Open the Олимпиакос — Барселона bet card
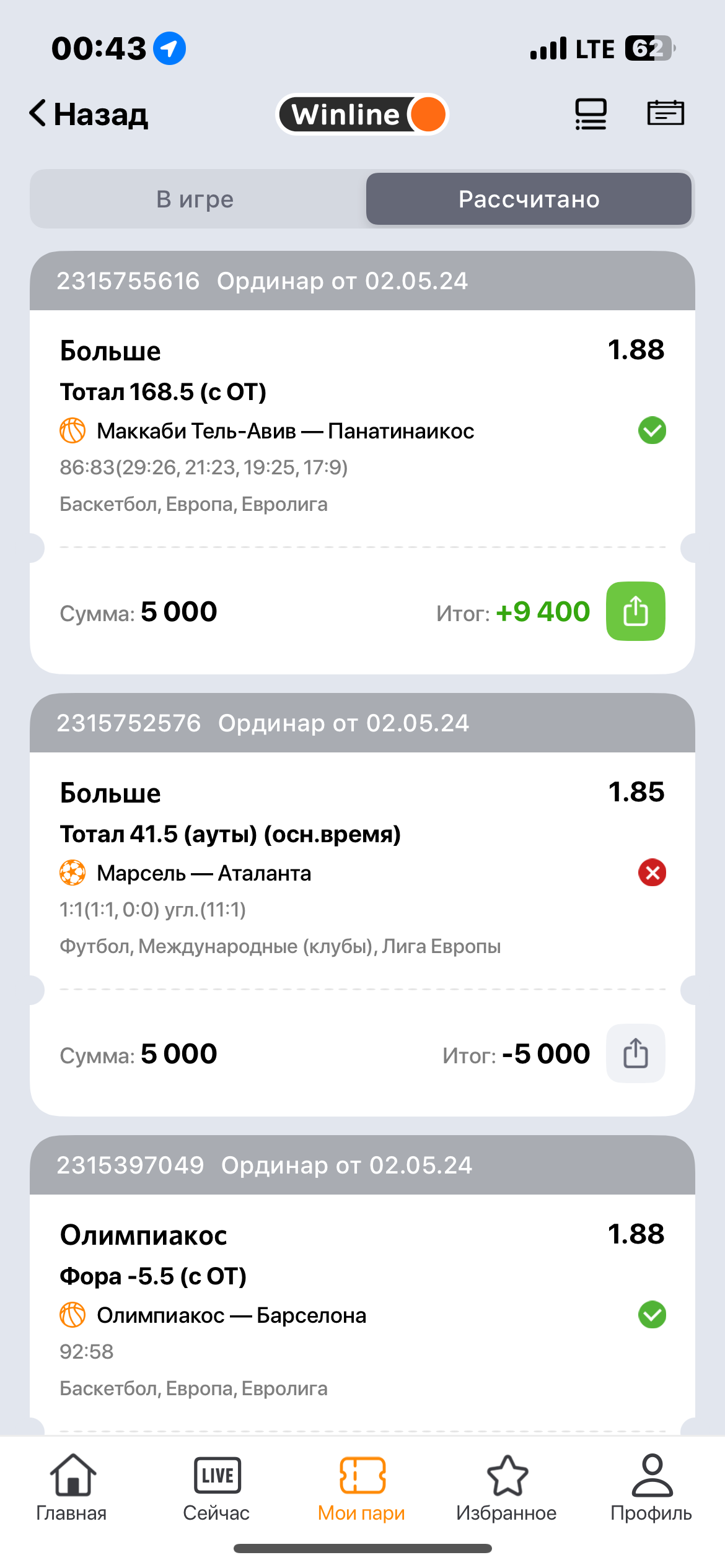The image size is (725, 1568). 231,1315
